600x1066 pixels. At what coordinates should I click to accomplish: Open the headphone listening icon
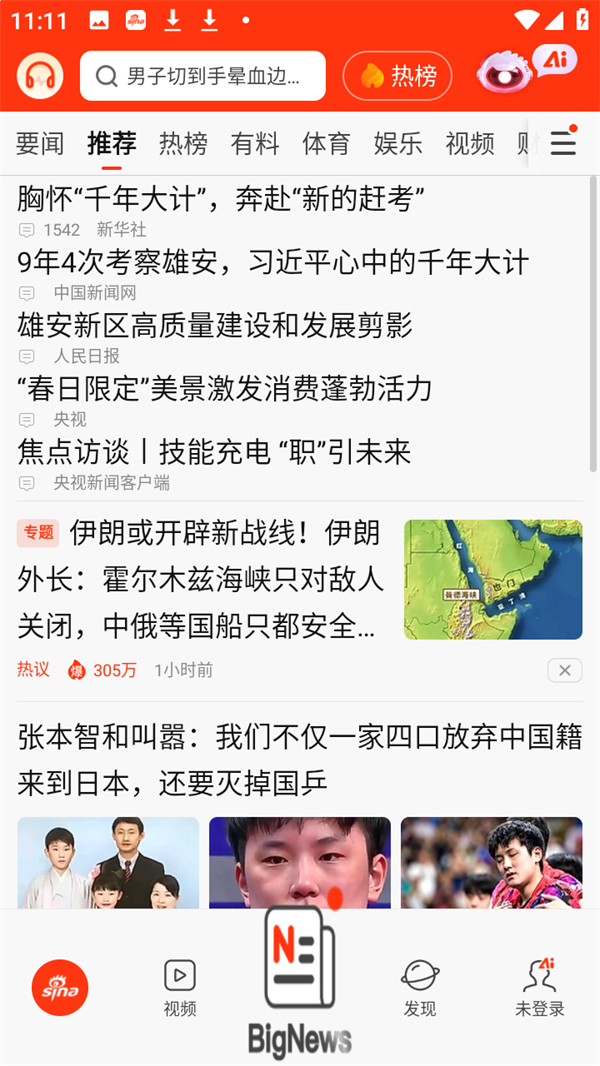point(40,76)
